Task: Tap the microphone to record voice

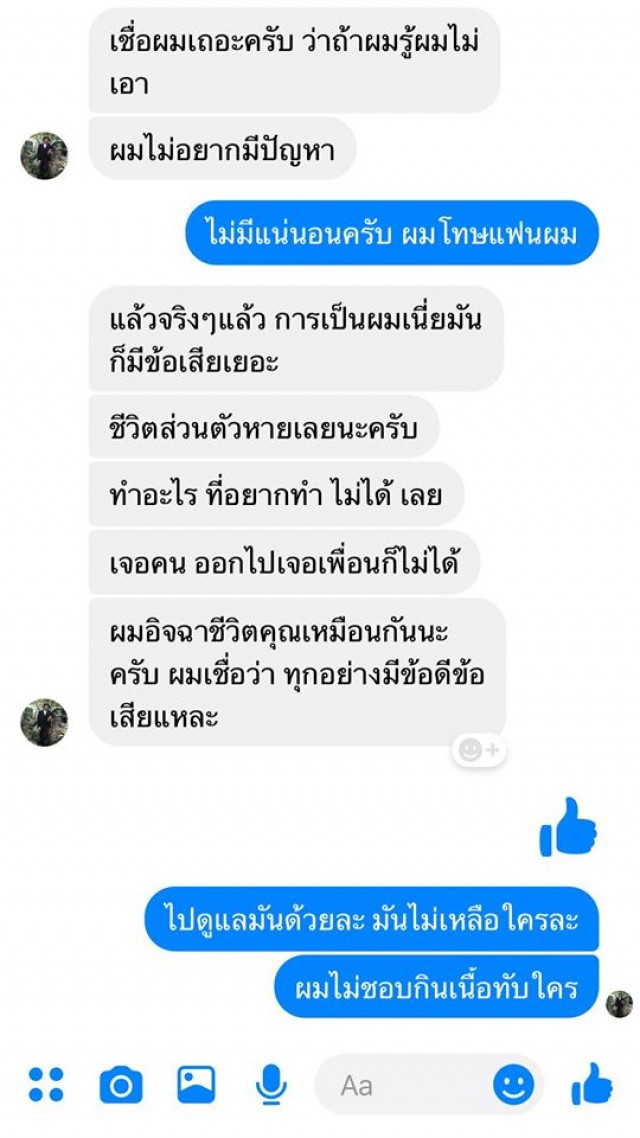Action: pos(271,1085)
